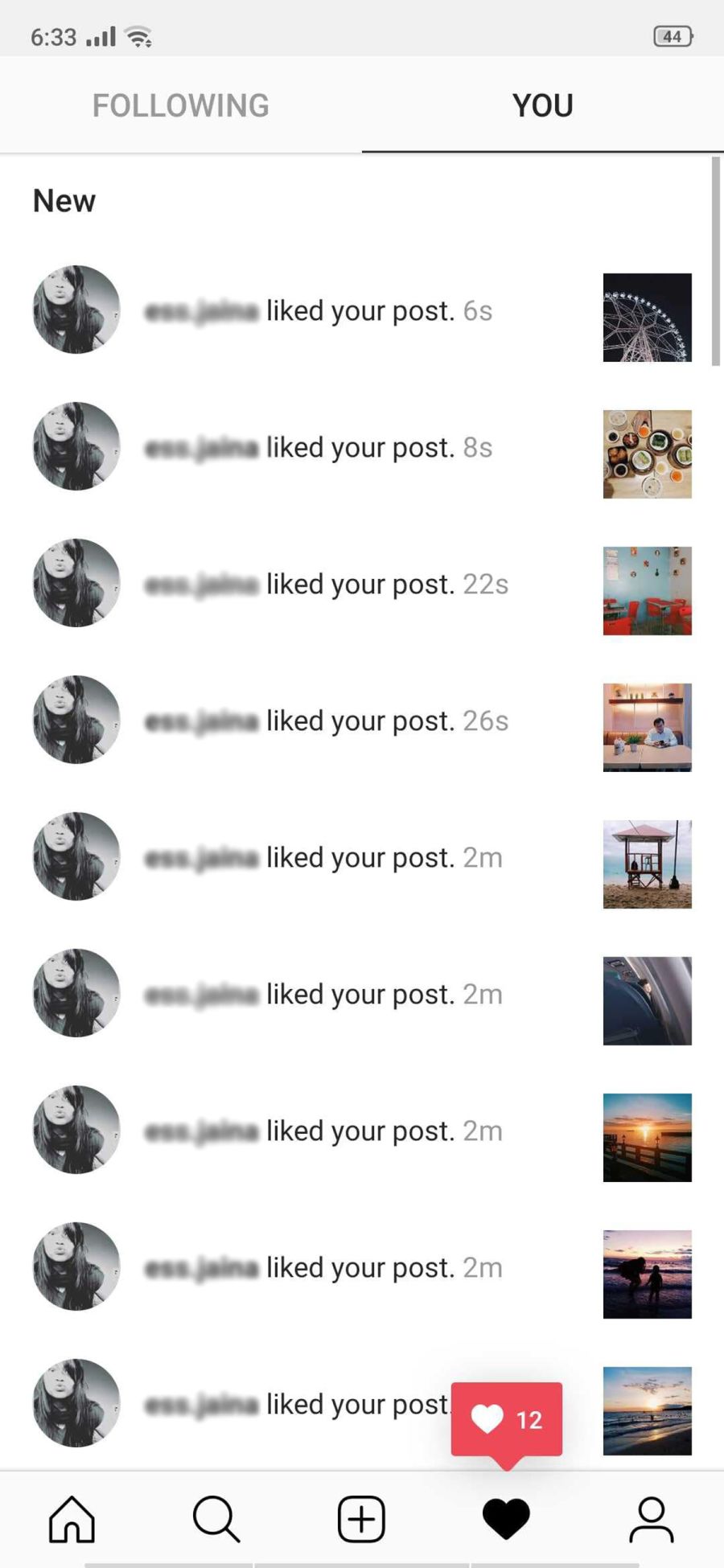724x1568 pixels.
Task: View the beach silhouettes post thumbnail
Action: click(647, 1275)
